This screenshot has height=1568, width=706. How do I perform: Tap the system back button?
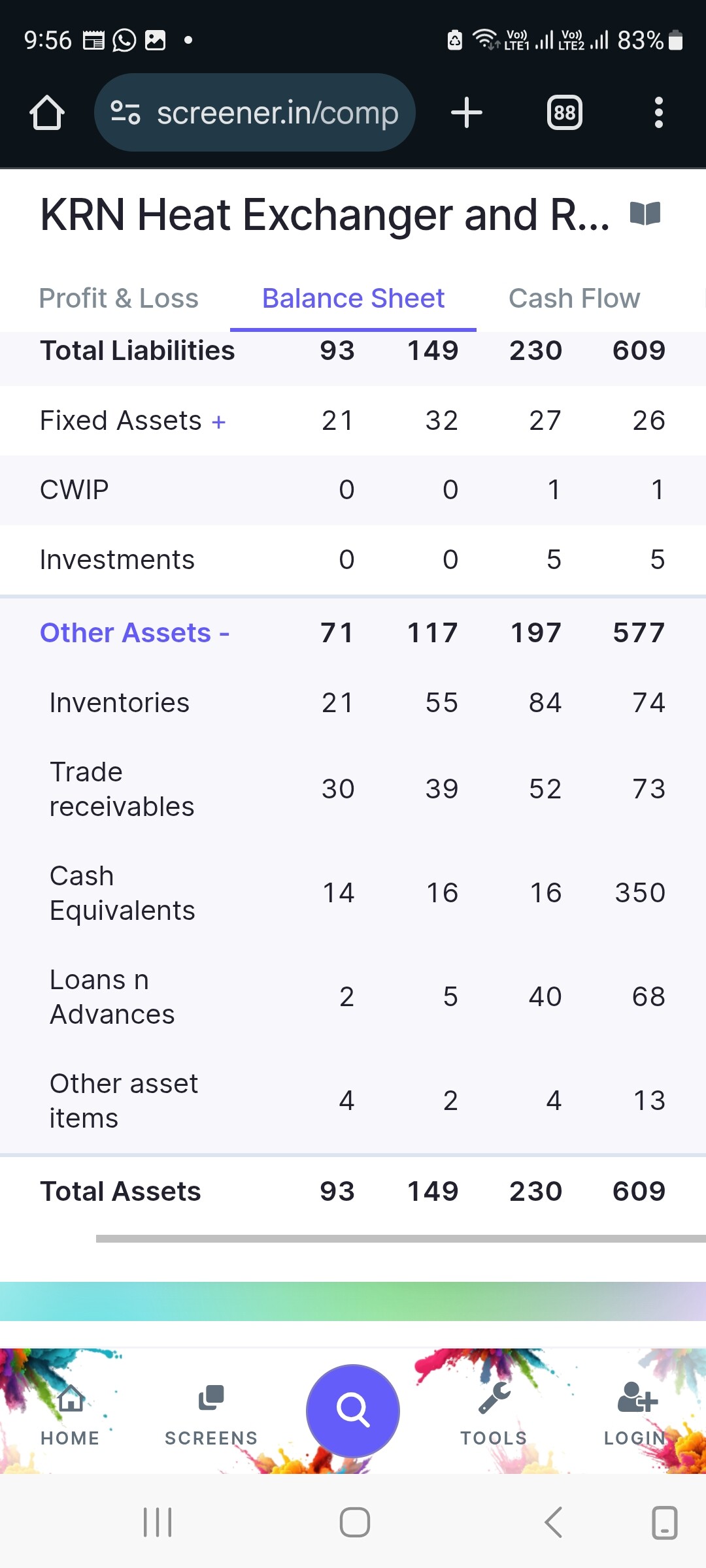553,1522
